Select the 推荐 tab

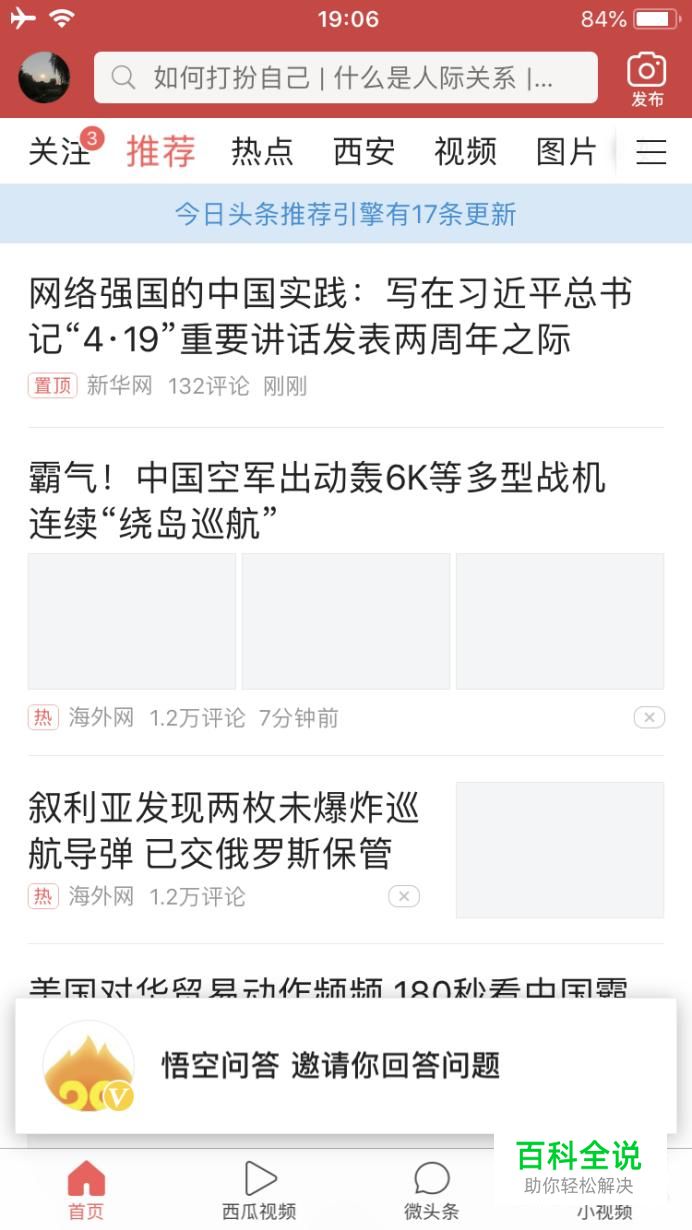coord(160,152)
